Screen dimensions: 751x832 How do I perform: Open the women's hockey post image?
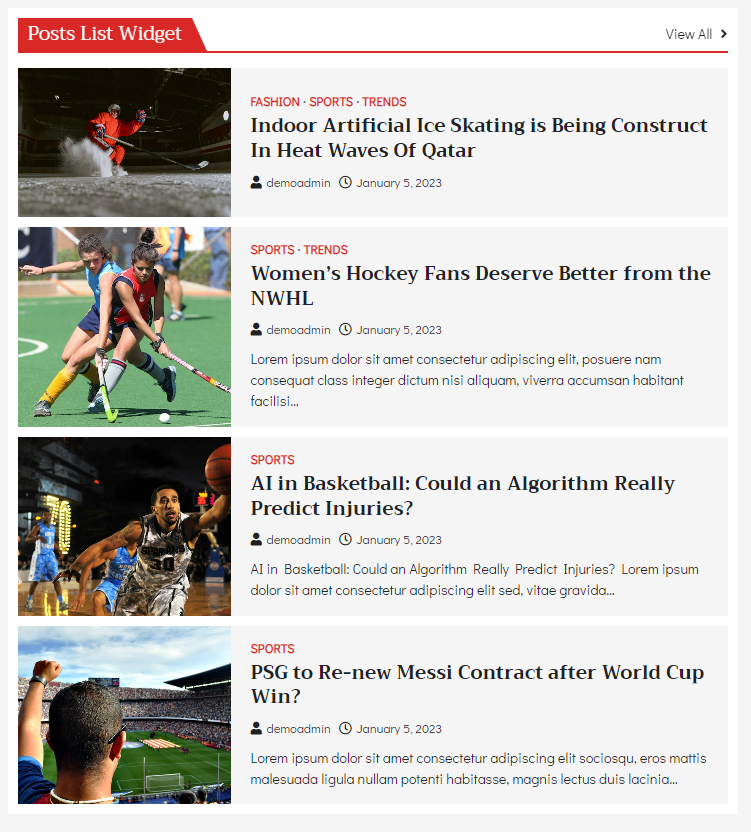124,326
